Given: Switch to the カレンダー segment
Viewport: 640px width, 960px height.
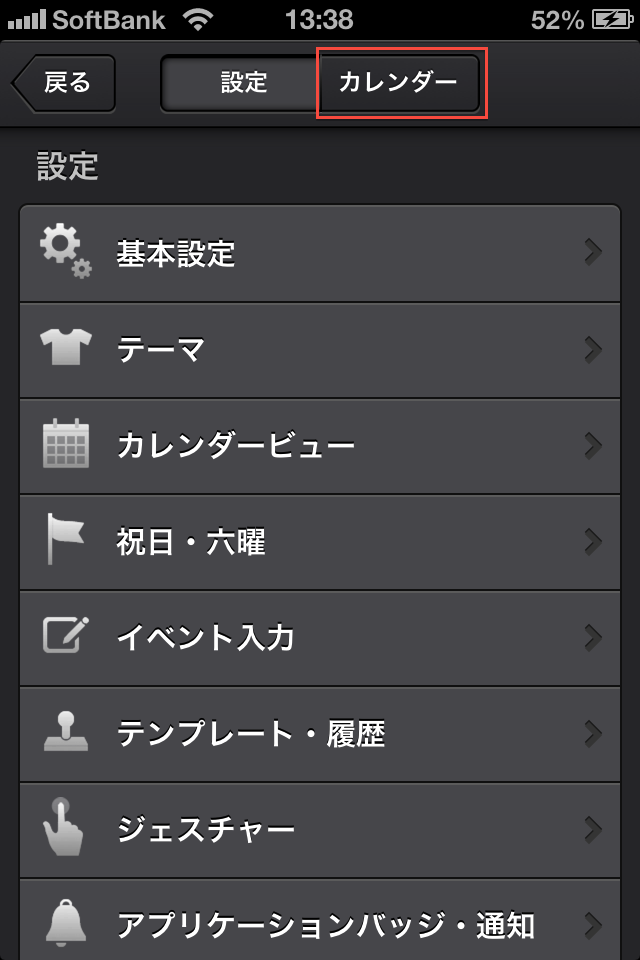Looking at the screenshot, I should 398,82.
